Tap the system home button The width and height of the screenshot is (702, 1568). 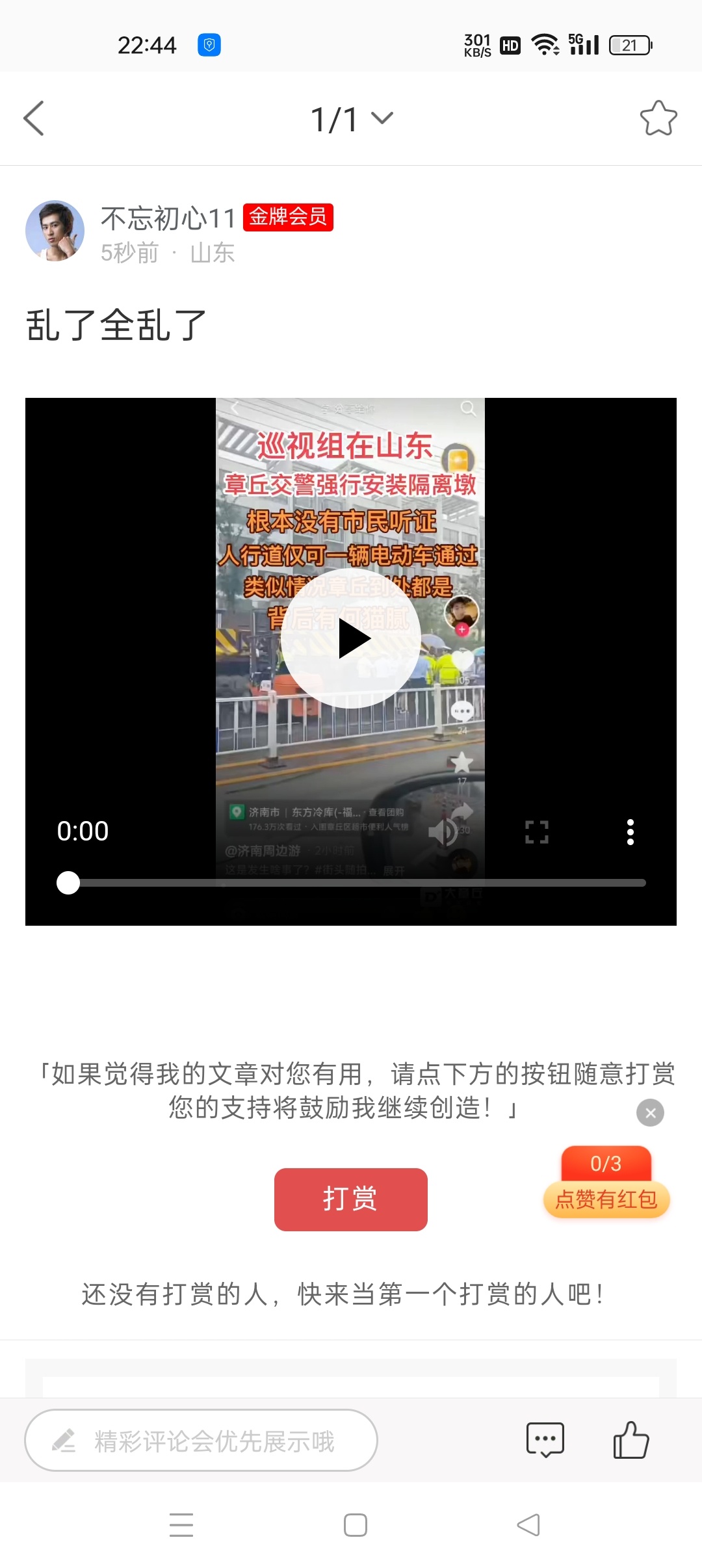click(355, 1525)
